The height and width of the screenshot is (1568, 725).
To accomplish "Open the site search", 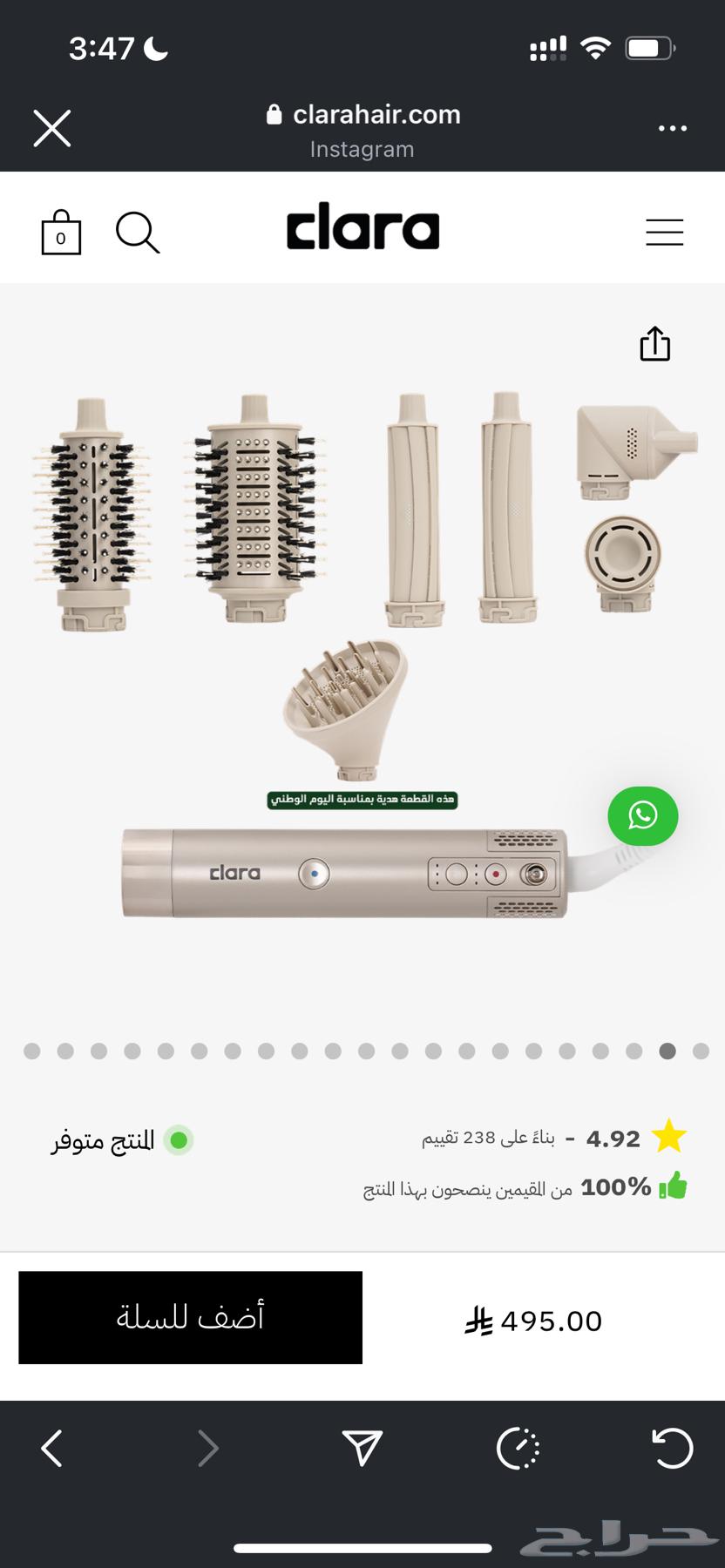I will pos(138,233).
